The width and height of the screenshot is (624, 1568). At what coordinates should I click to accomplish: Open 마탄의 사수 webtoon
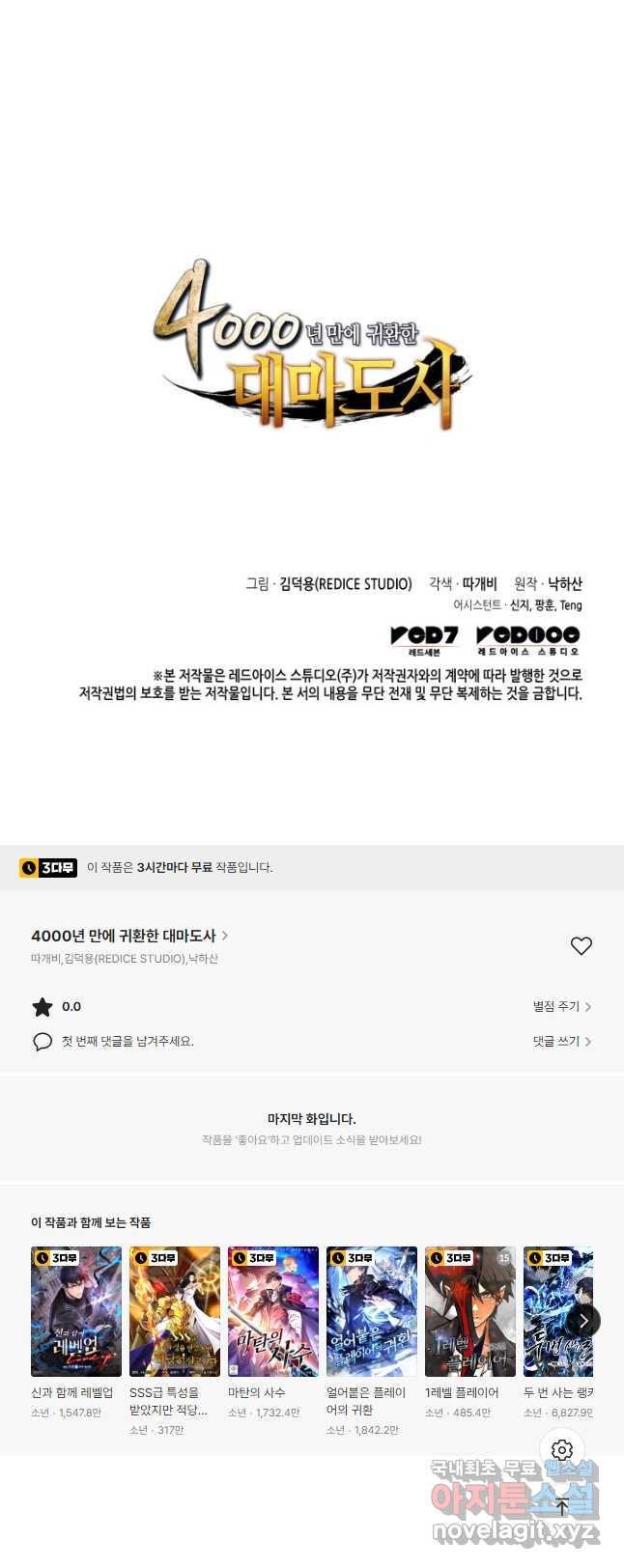coord(273,1311)
